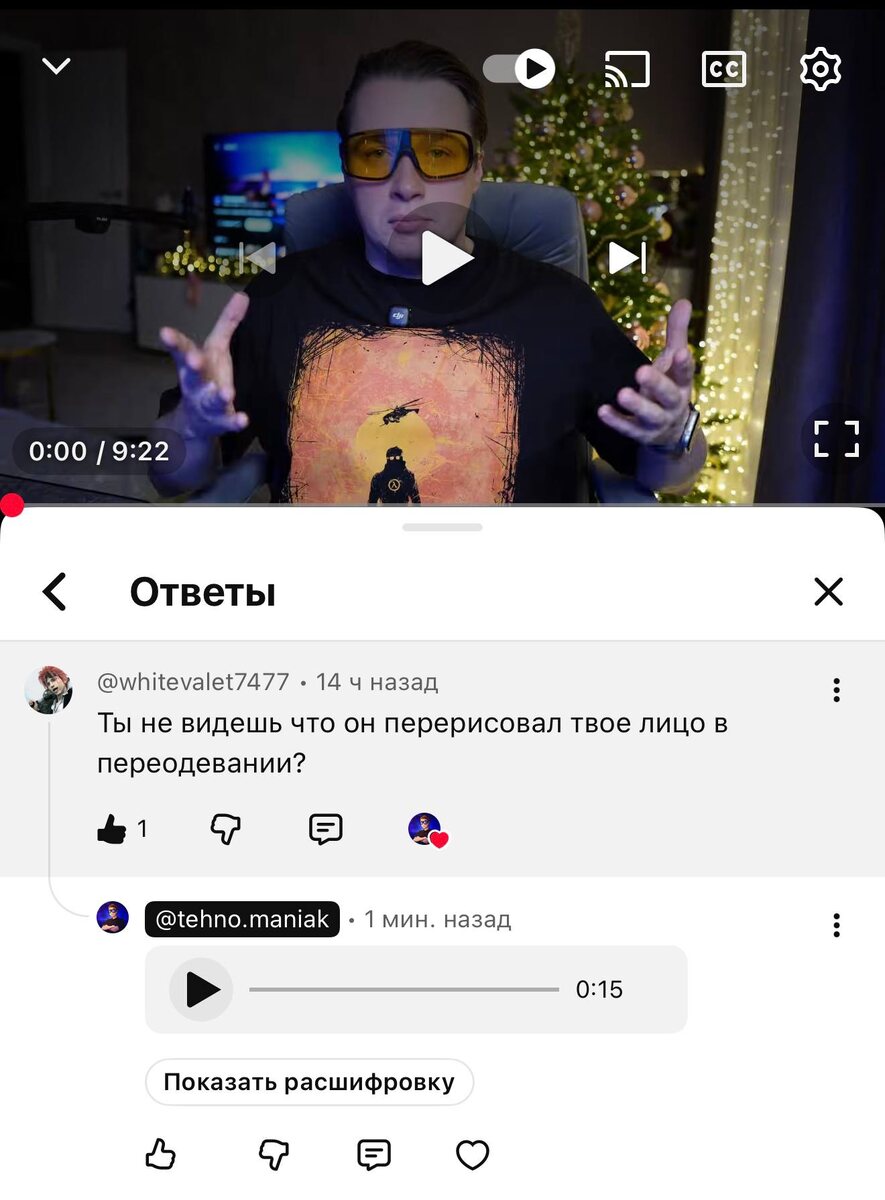Skip to the previous video
The image size is (885, 1200).
pyautogui.click(x=258, y=258)
